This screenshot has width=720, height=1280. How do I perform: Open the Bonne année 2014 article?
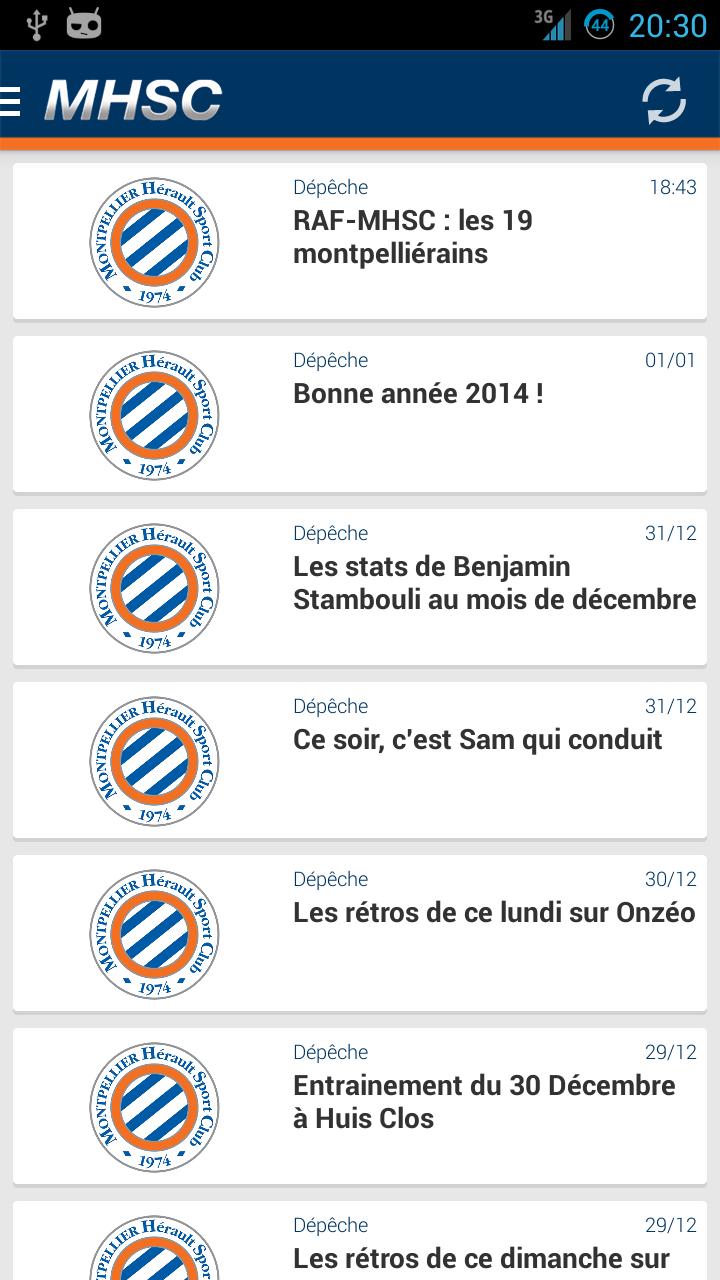point(417,394)
